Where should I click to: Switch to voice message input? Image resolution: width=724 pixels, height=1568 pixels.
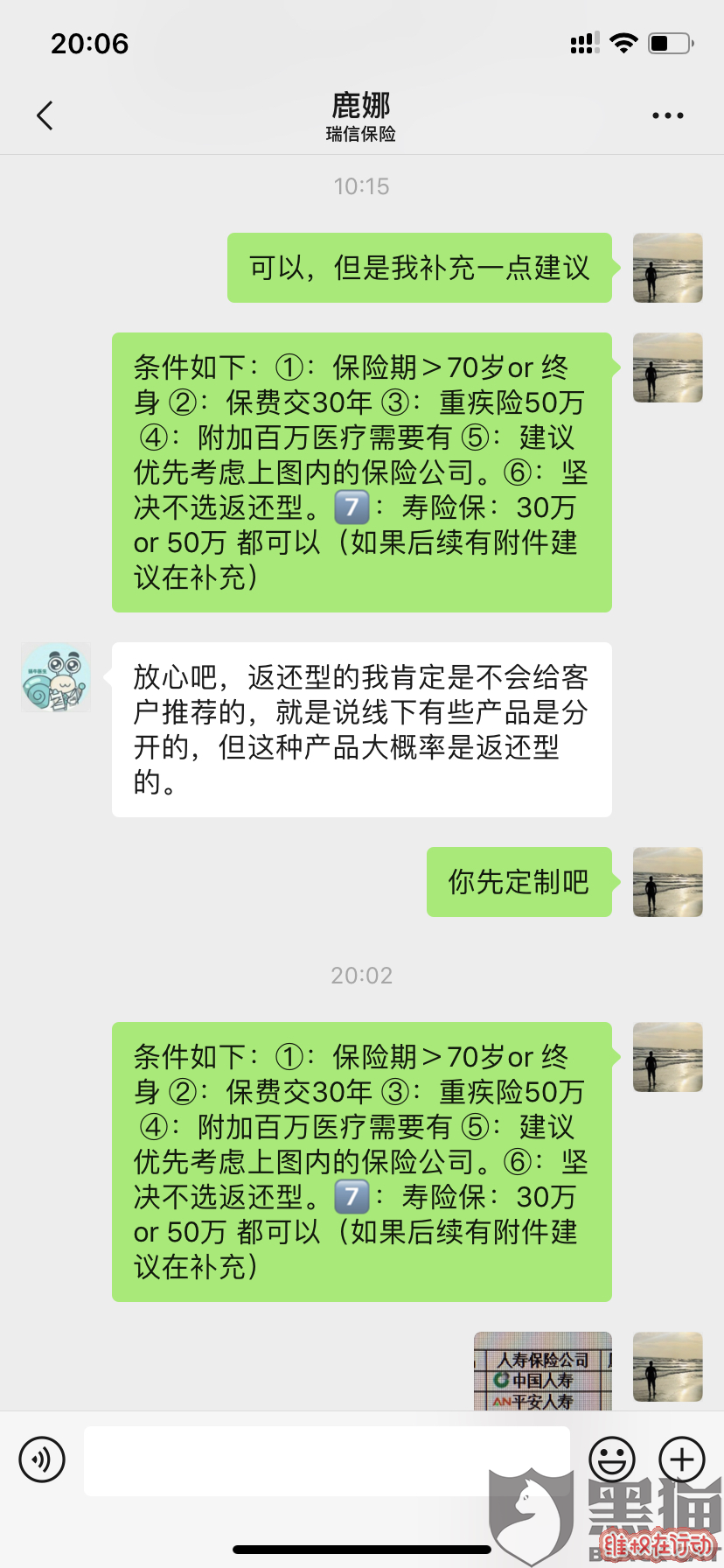42,1459
